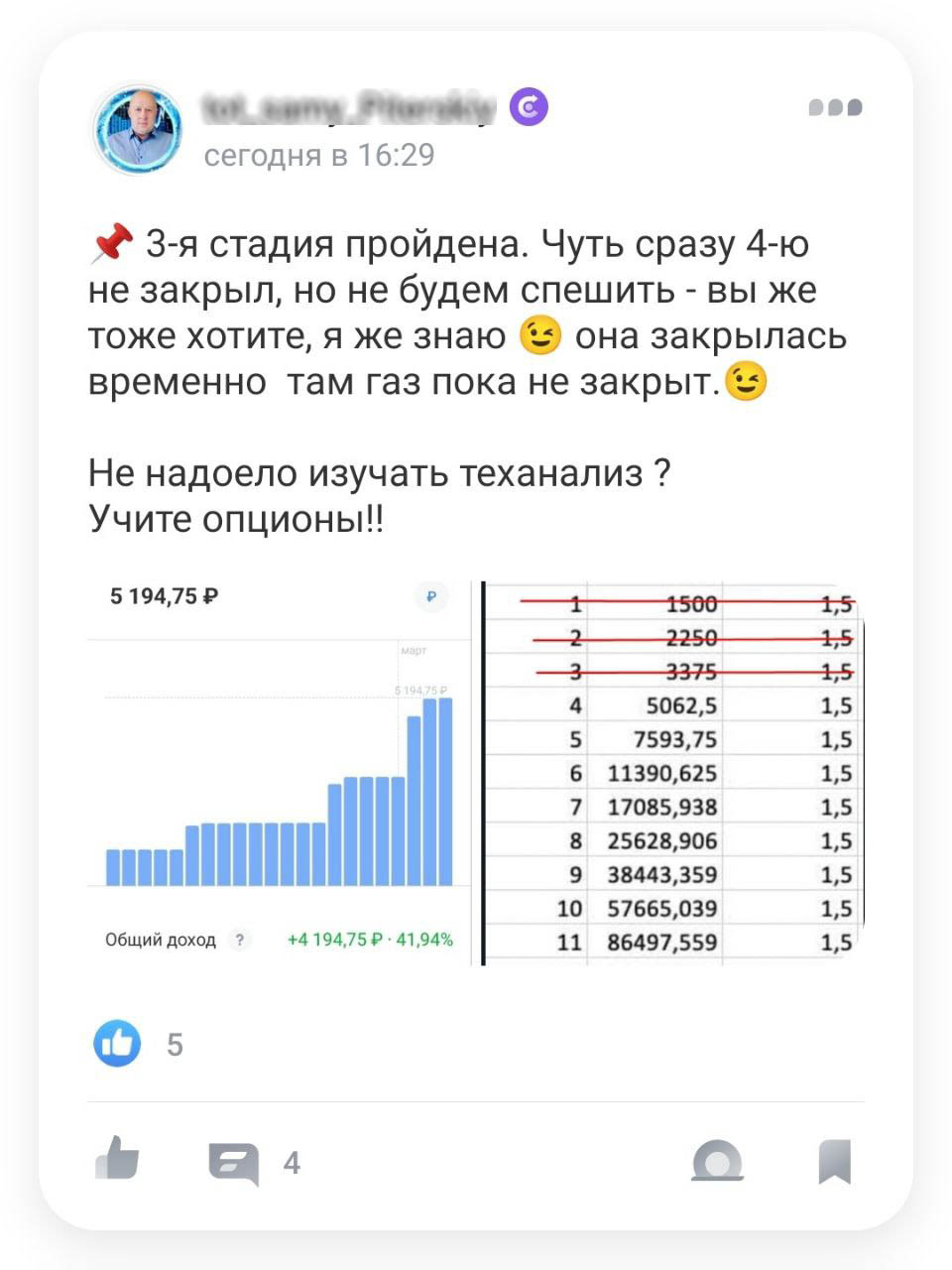This screenshot has height=1270, width=952.
Task: Open the stages table image attachment
Action: [x=674, y=772]
